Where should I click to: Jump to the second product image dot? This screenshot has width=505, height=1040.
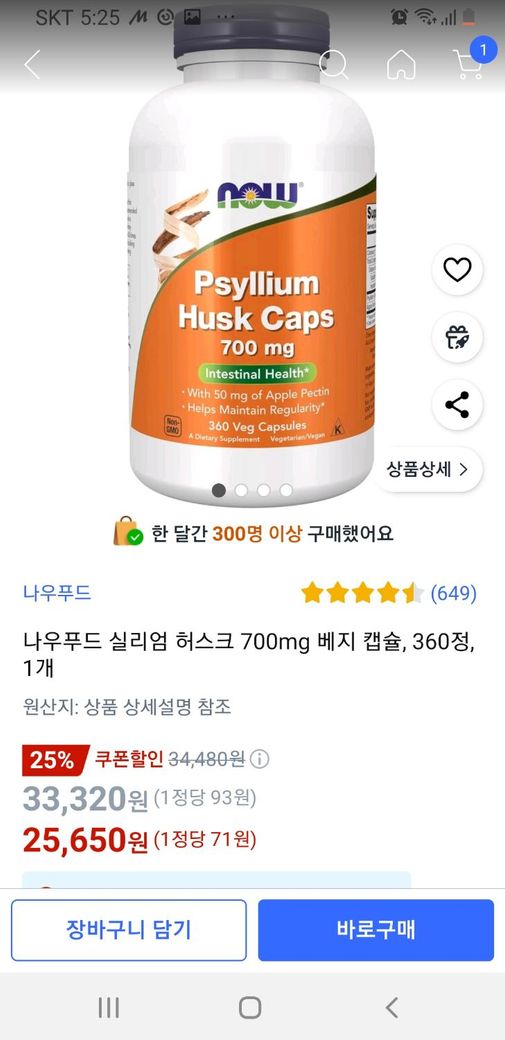pos(241,490)
